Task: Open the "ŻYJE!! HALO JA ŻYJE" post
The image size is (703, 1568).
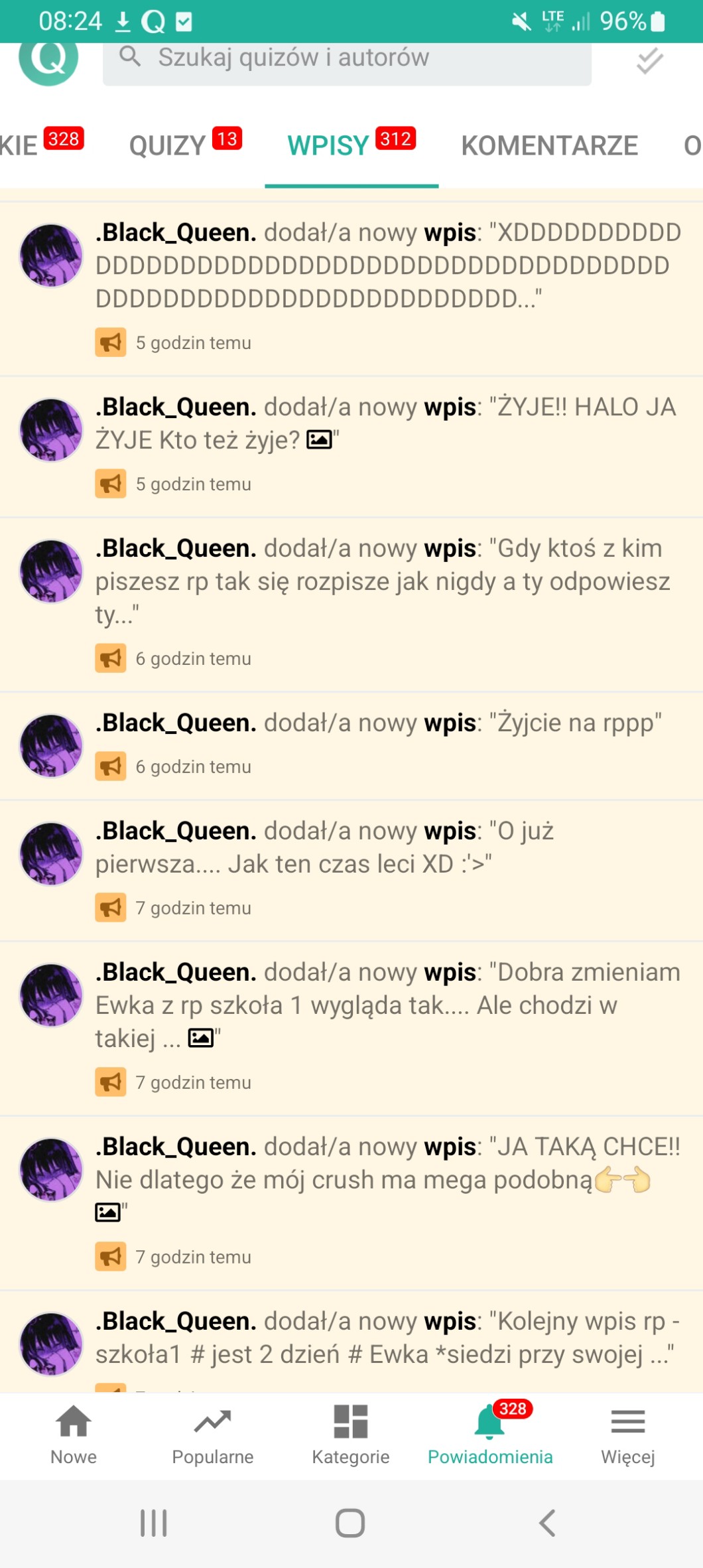Action: point(388,423)
